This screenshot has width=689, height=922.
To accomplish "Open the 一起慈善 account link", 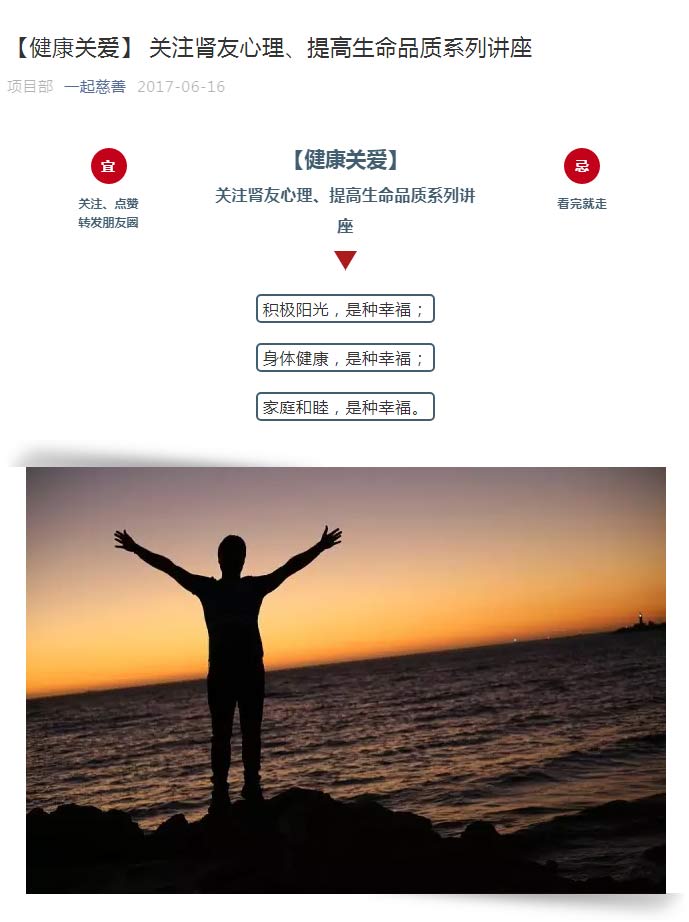I will pos(95,87).
